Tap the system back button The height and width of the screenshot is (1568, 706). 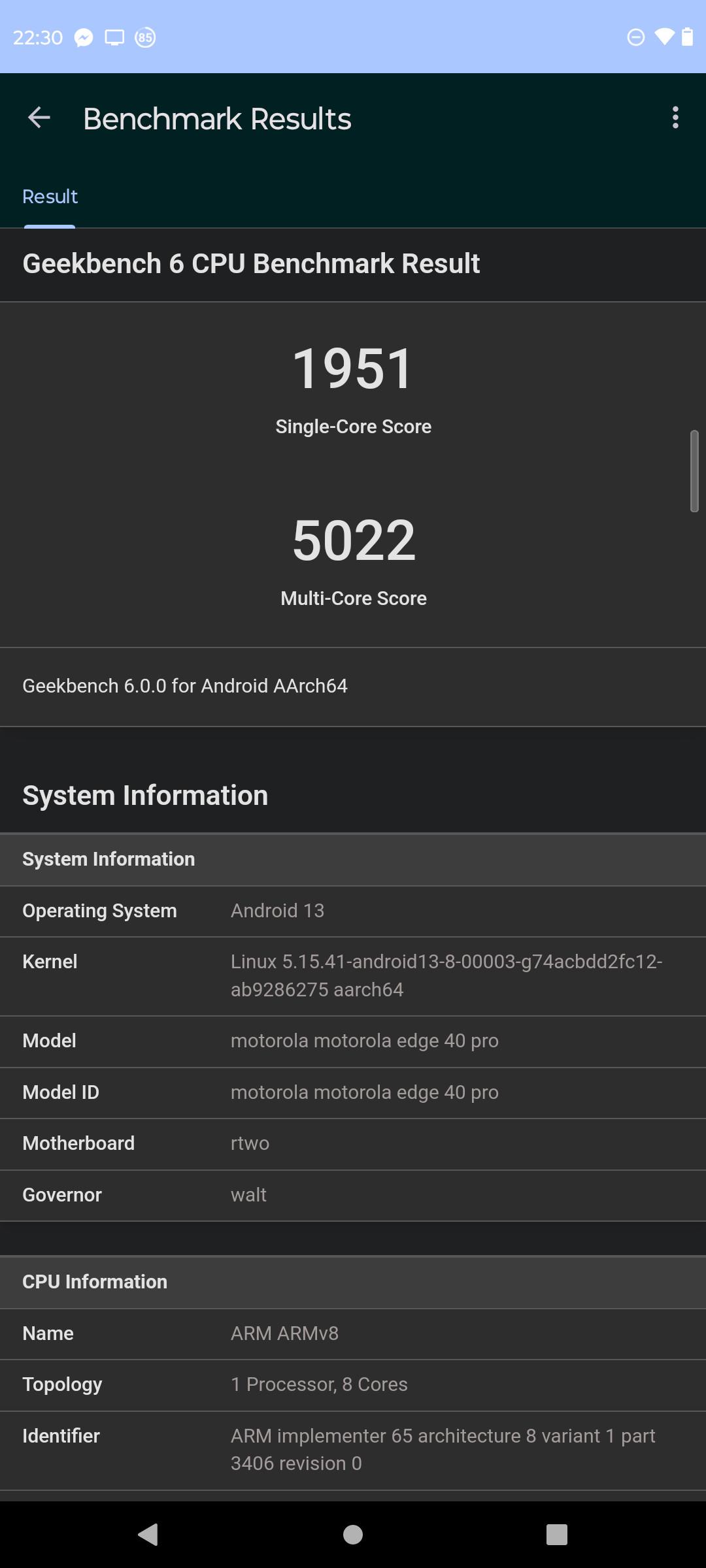pos(148,1534)
